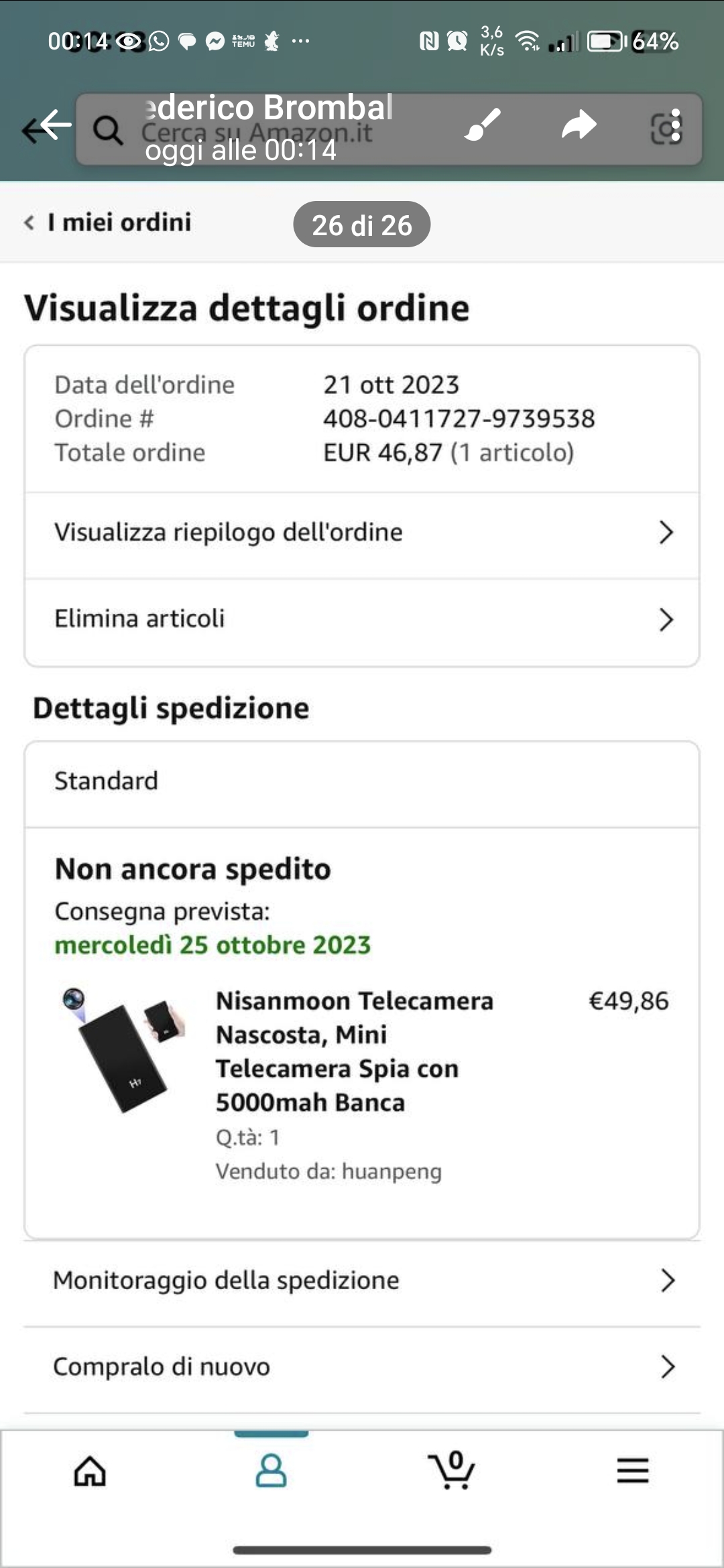
Task: Select Compralo di nuovo
Action: 362,1367
